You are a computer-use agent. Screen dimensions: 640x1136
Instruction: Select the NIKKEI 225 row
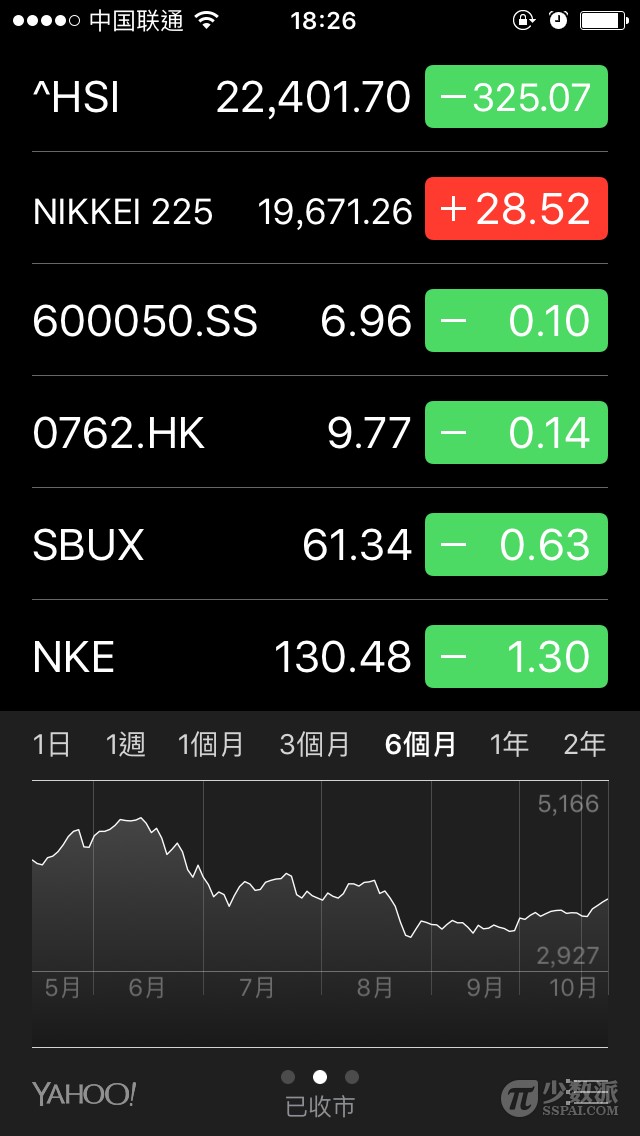point(320,209)
